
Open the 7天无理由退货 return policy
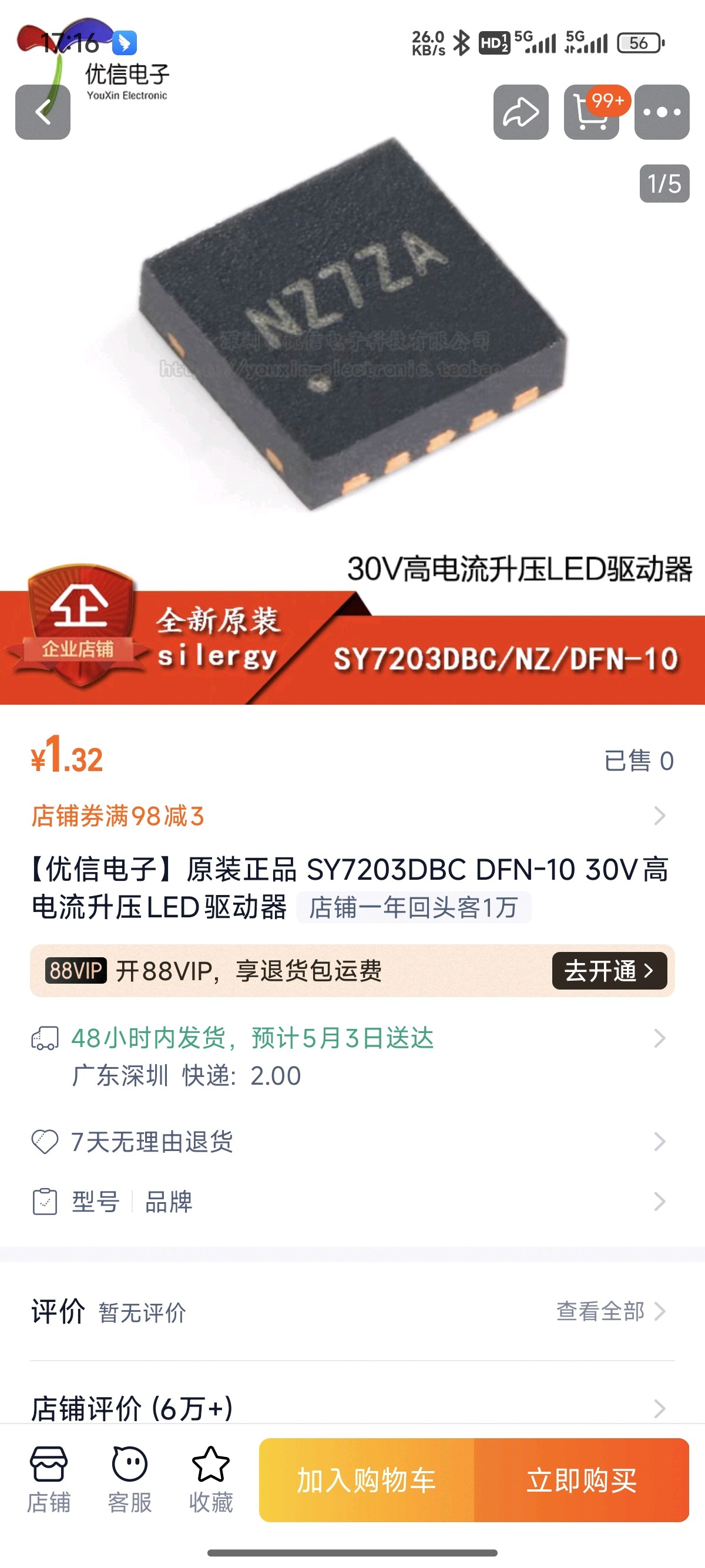(352, 1141)
